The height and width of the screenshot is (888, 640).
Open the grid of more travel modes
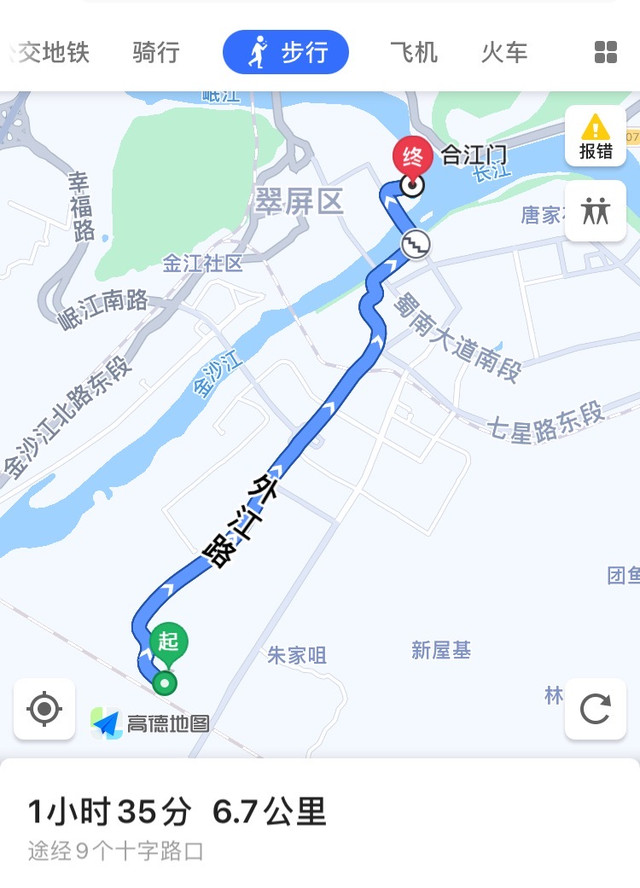tap(606, 52)
